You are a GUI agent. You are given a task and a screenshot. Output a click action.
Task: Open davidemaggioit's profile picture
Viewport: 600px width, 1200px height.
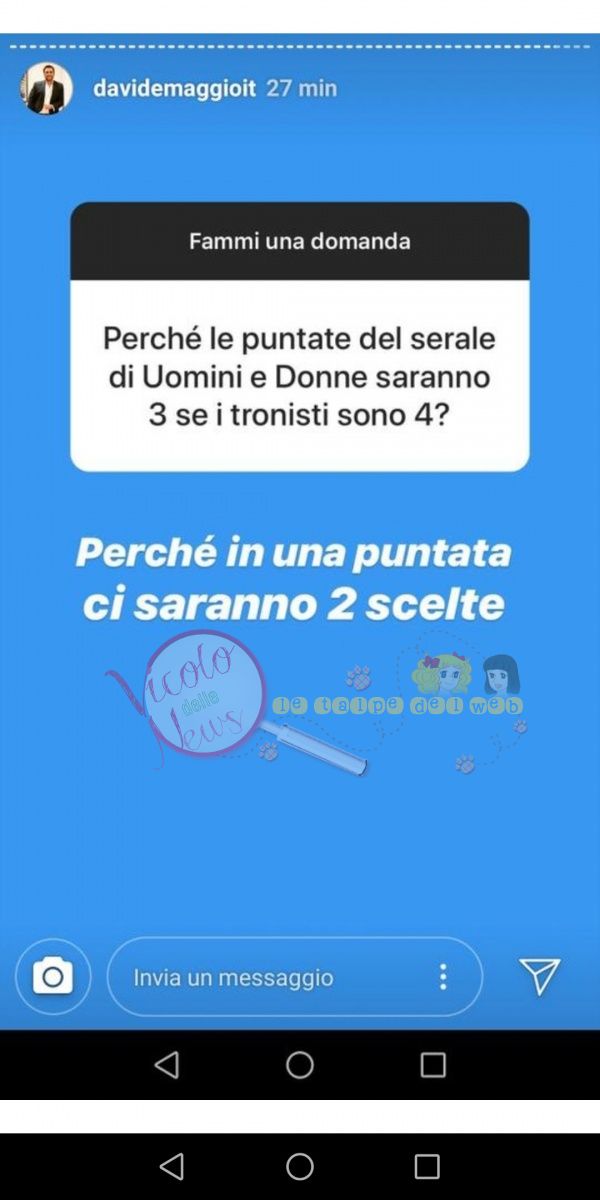pyautogui.click(x=46, y=88)
